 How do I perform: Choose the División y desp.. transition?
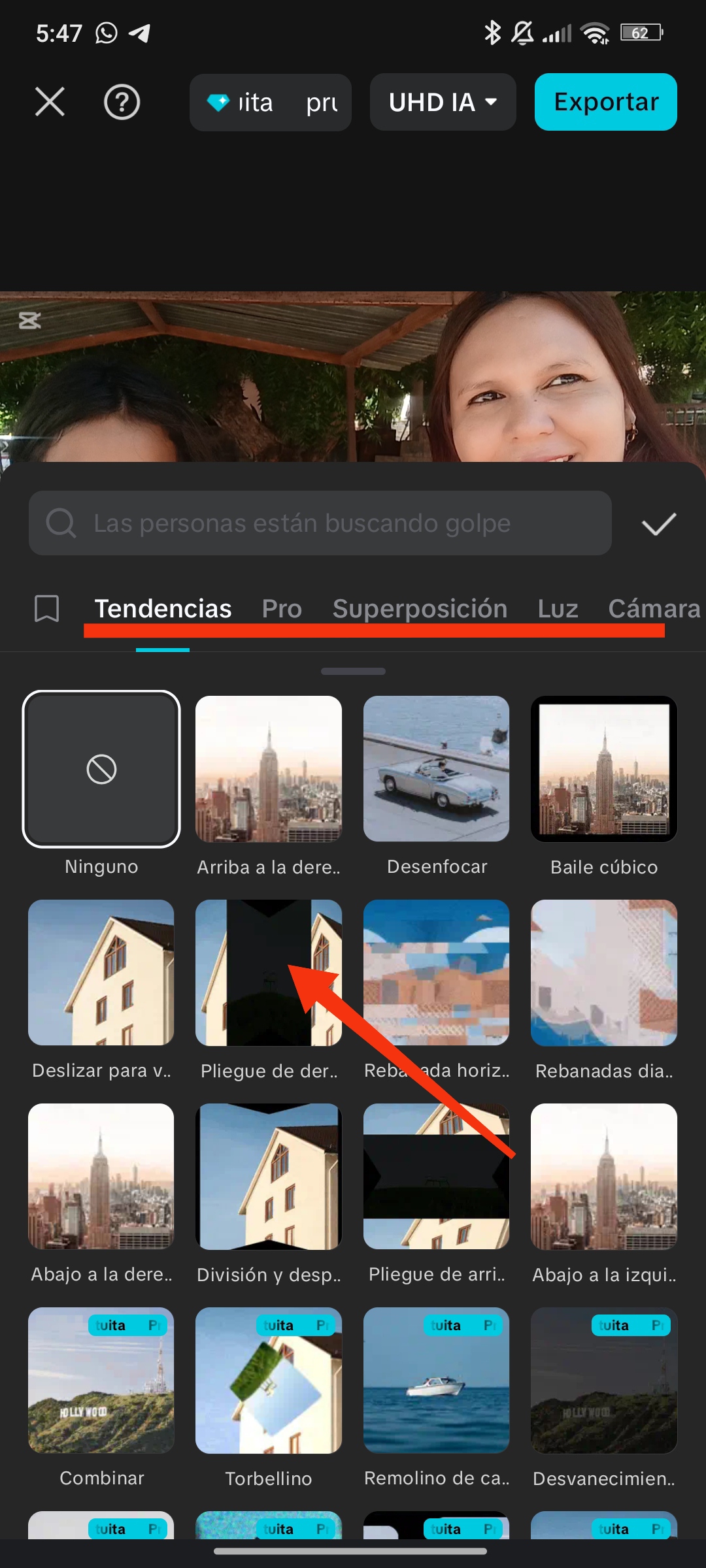(x=268, y=1177)
